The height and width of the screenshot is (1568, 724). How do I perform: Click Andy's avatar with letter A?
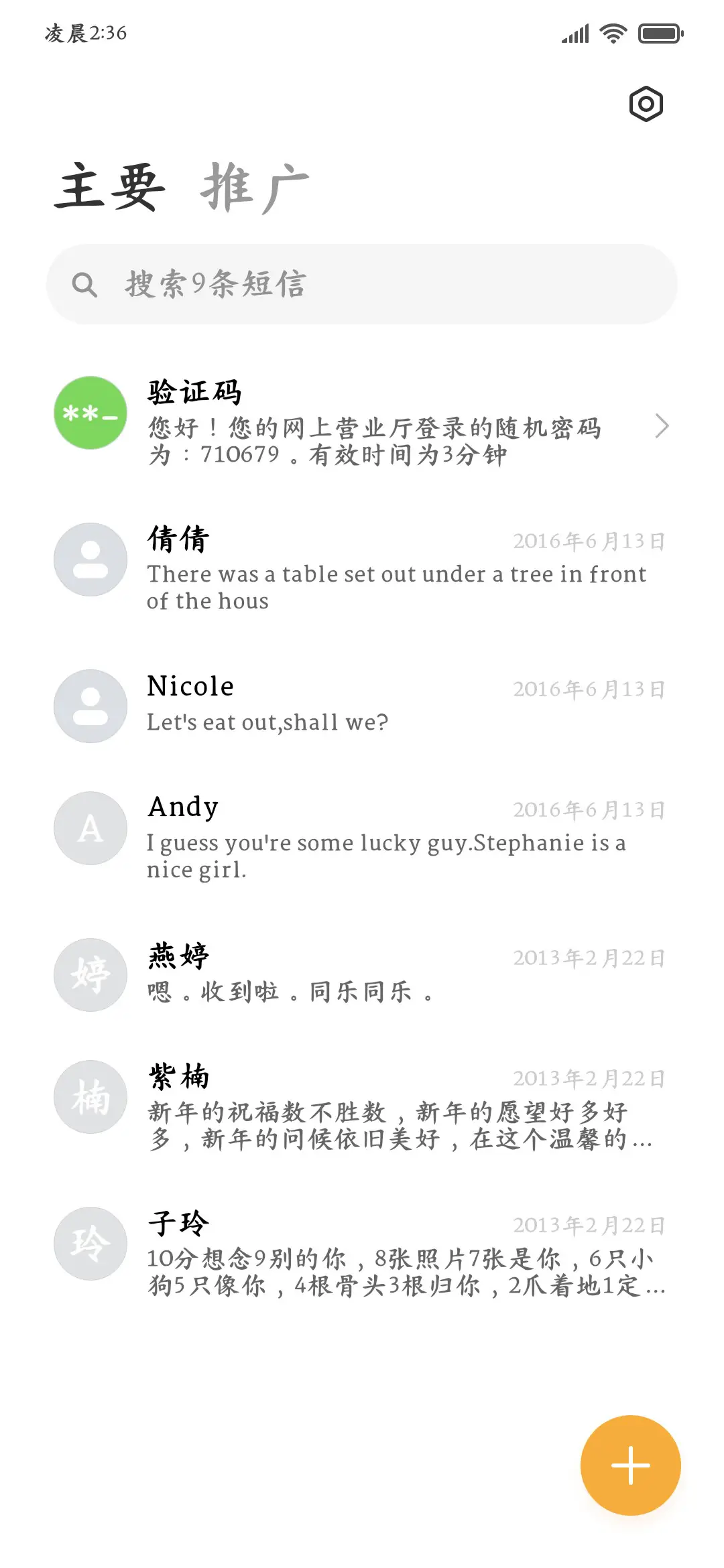click(90, 828)
